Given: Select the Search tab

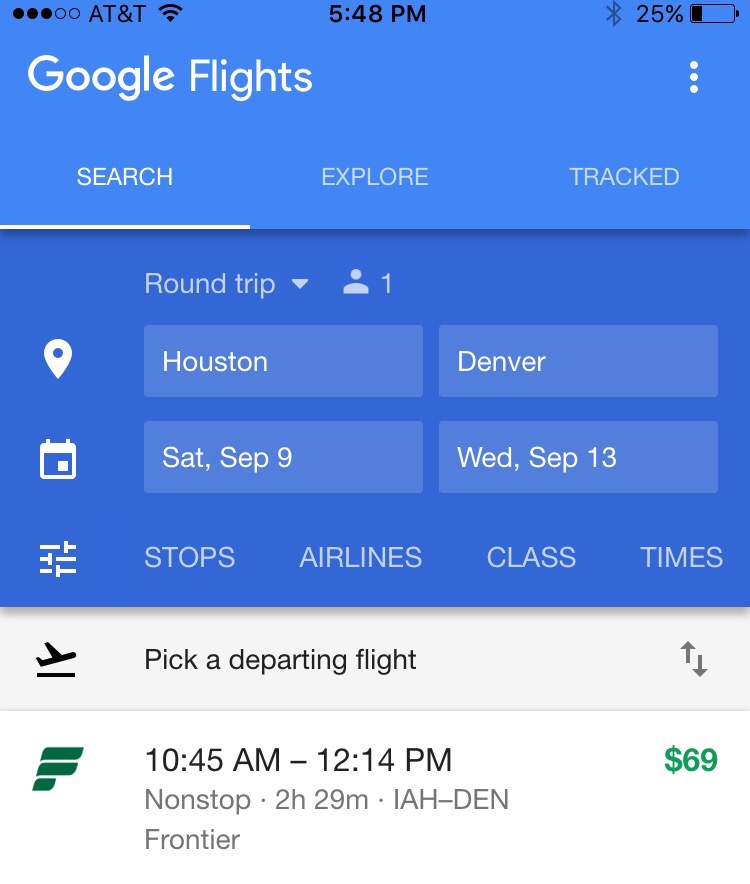Looking at the screenshot, I should coord(125,177).
